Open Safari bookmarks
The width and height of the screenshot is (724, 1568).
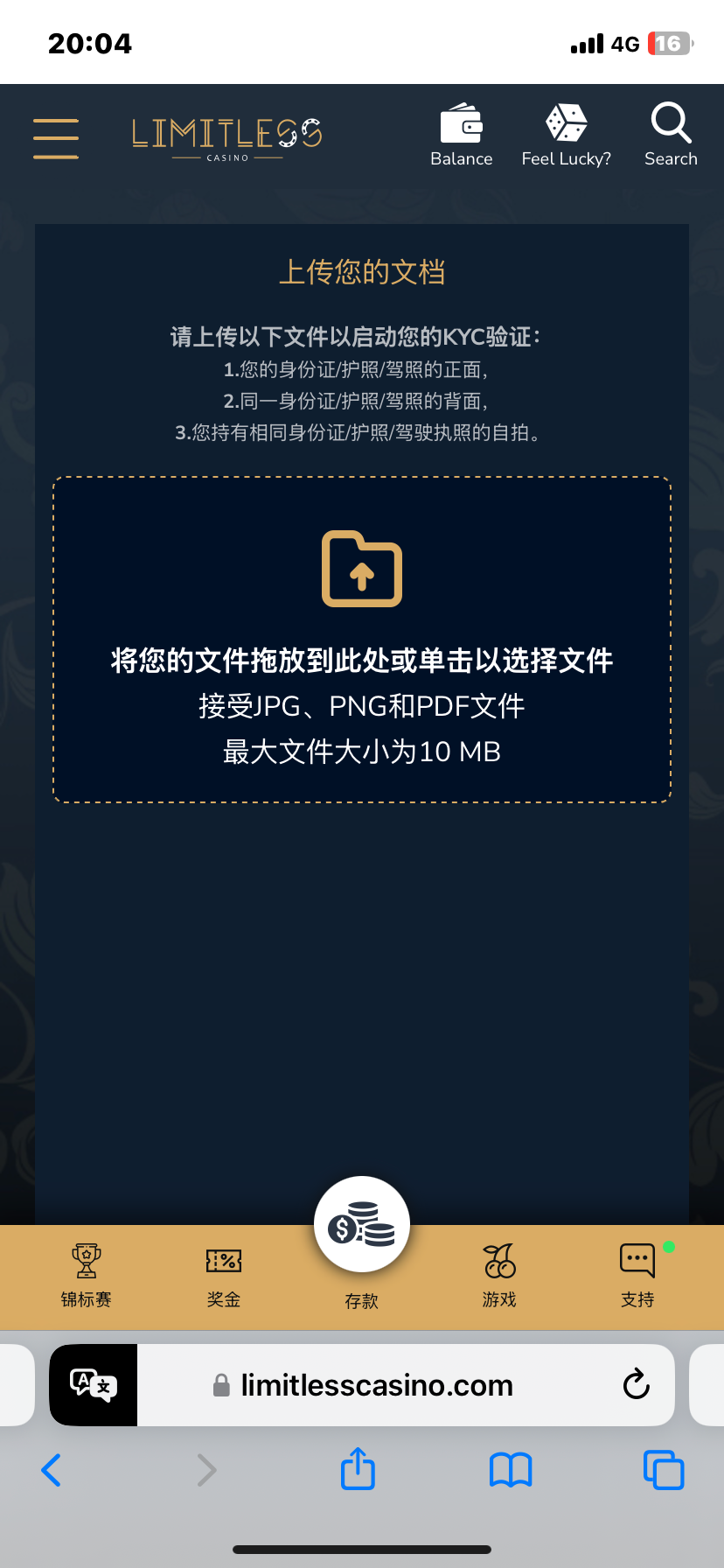(511, 1470)
